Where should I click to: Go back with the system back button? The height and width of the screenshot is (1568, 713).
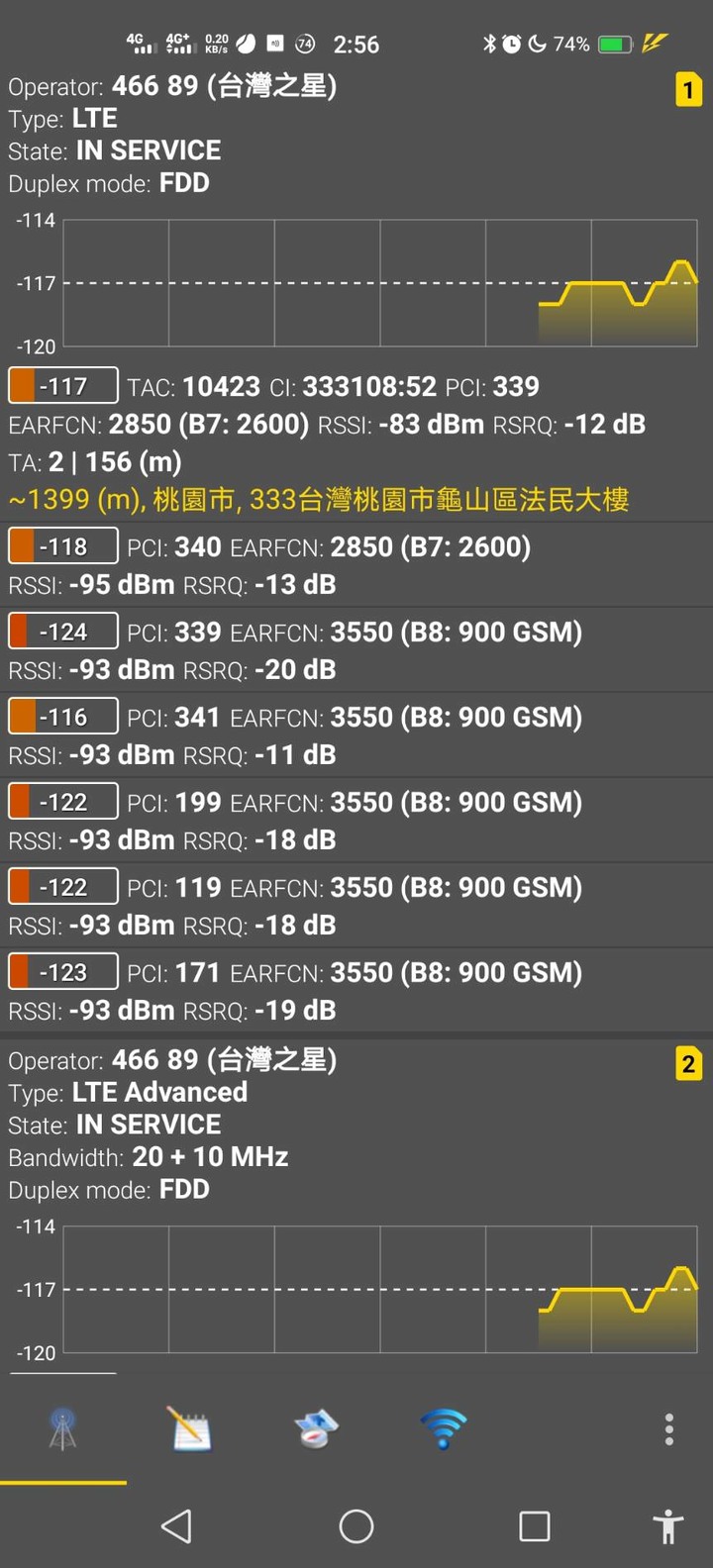[x=177, y=1525]
